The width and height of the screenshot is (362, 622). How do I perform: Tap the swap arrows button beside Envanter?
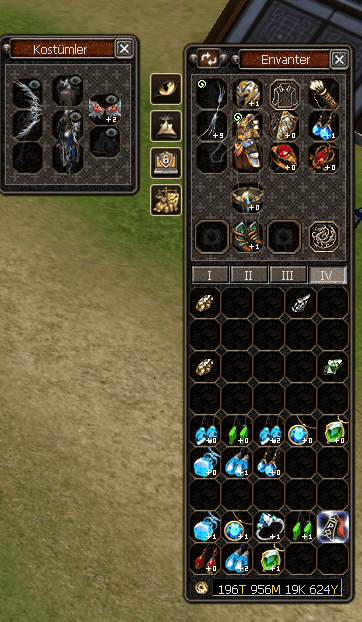[208, 60]
